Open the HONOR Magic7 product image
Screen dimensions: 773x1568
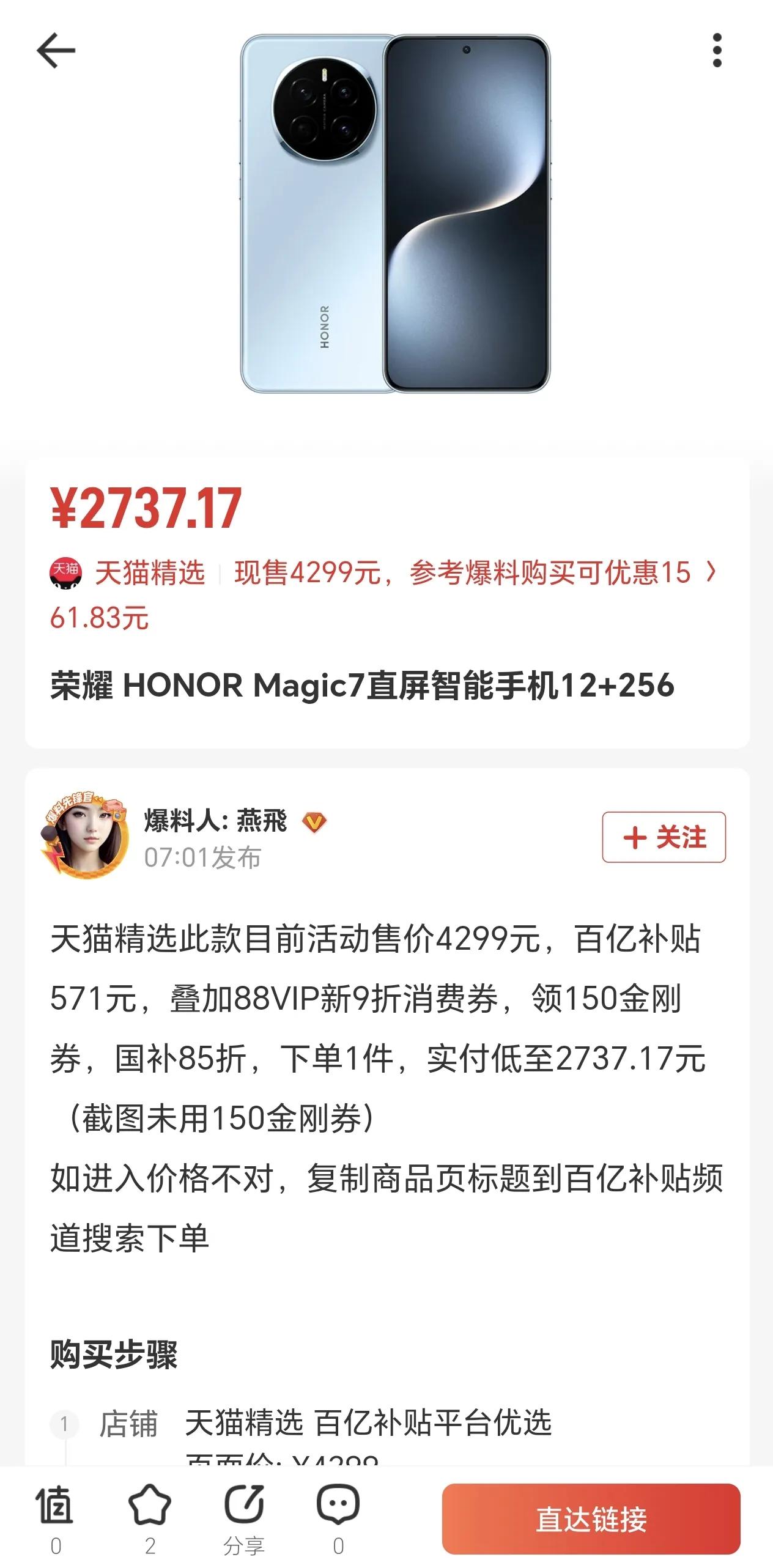tap(395, 214)
